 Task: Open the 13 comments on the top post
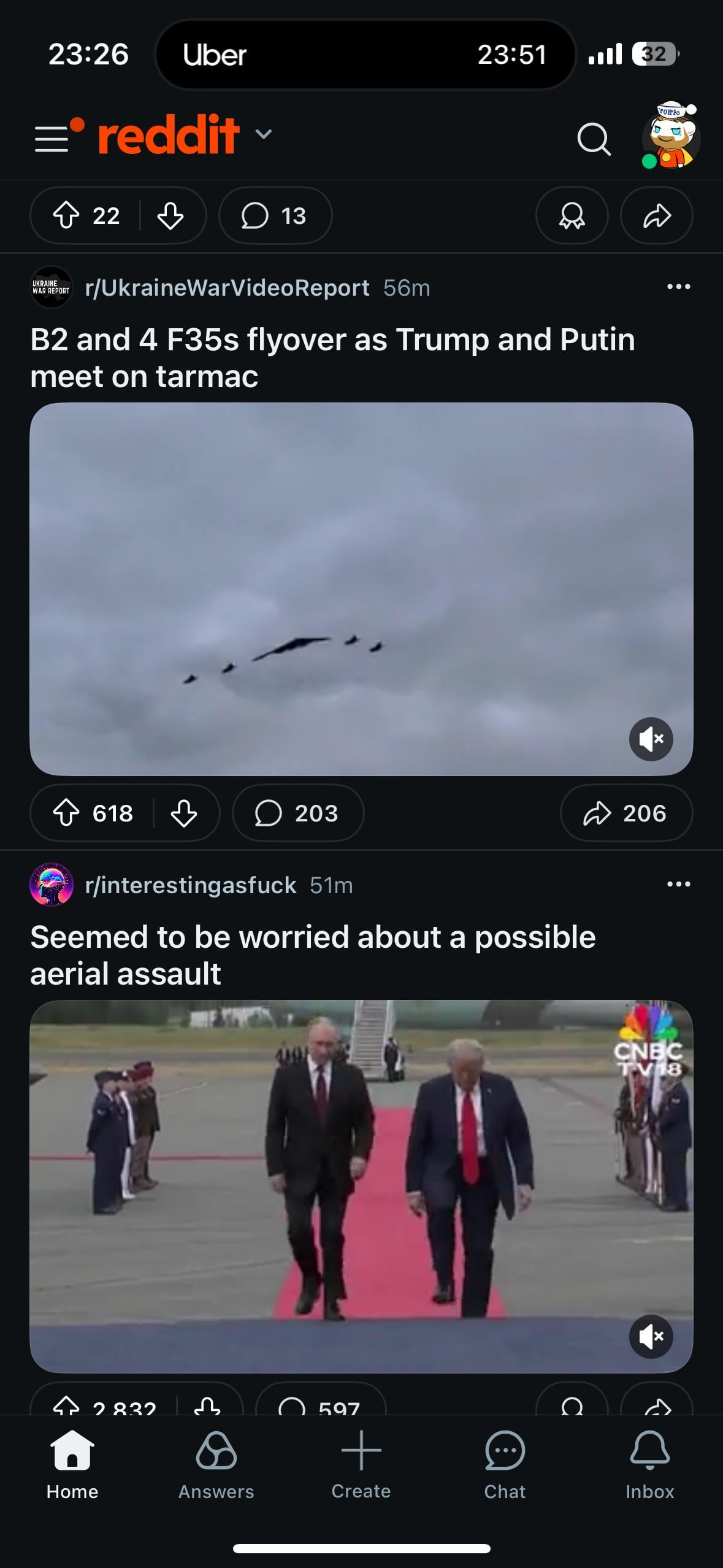[x=275, y=216]
